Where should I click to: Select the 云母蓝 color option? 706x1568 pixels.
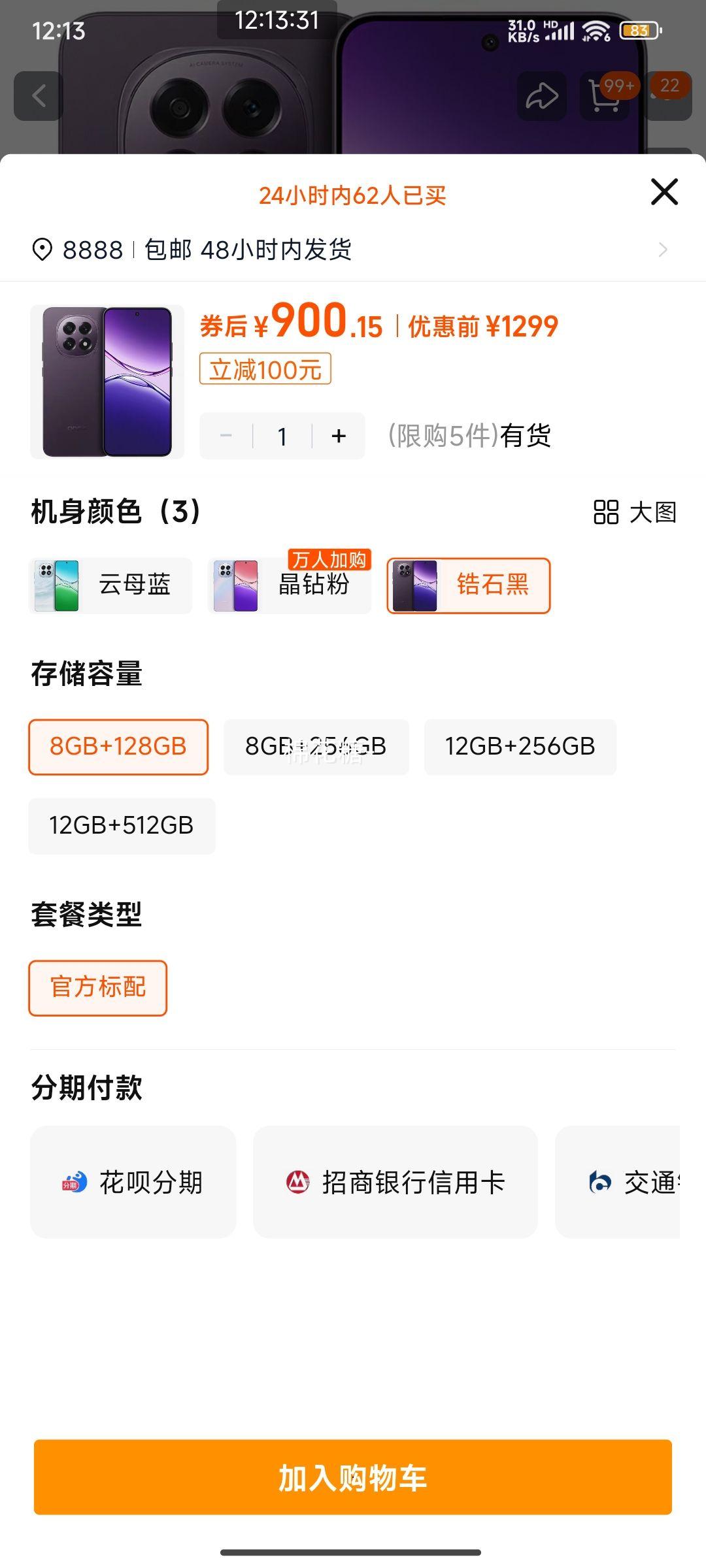[110, 585]
